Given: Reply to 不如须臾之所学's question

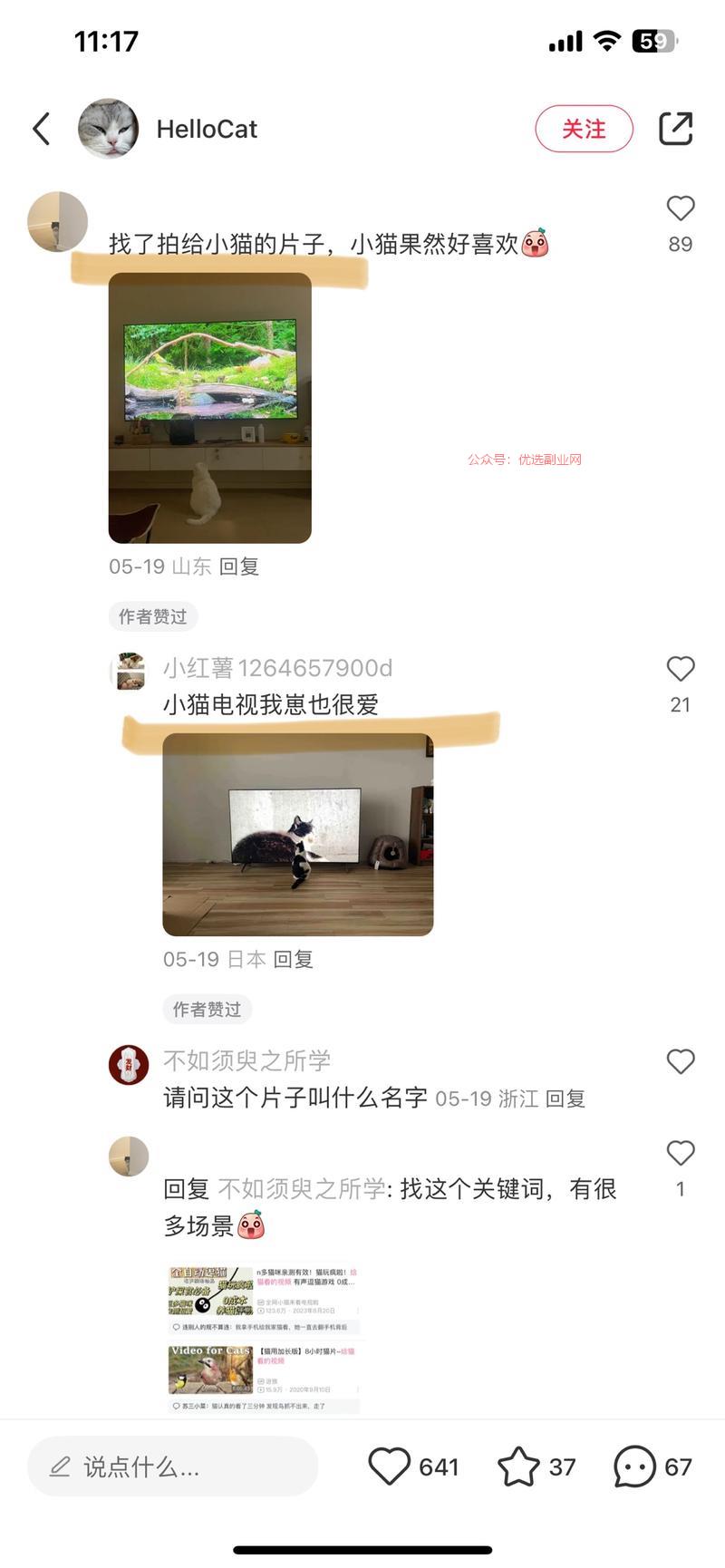Looking at the screenshot, I should [x=565, y=1099].
